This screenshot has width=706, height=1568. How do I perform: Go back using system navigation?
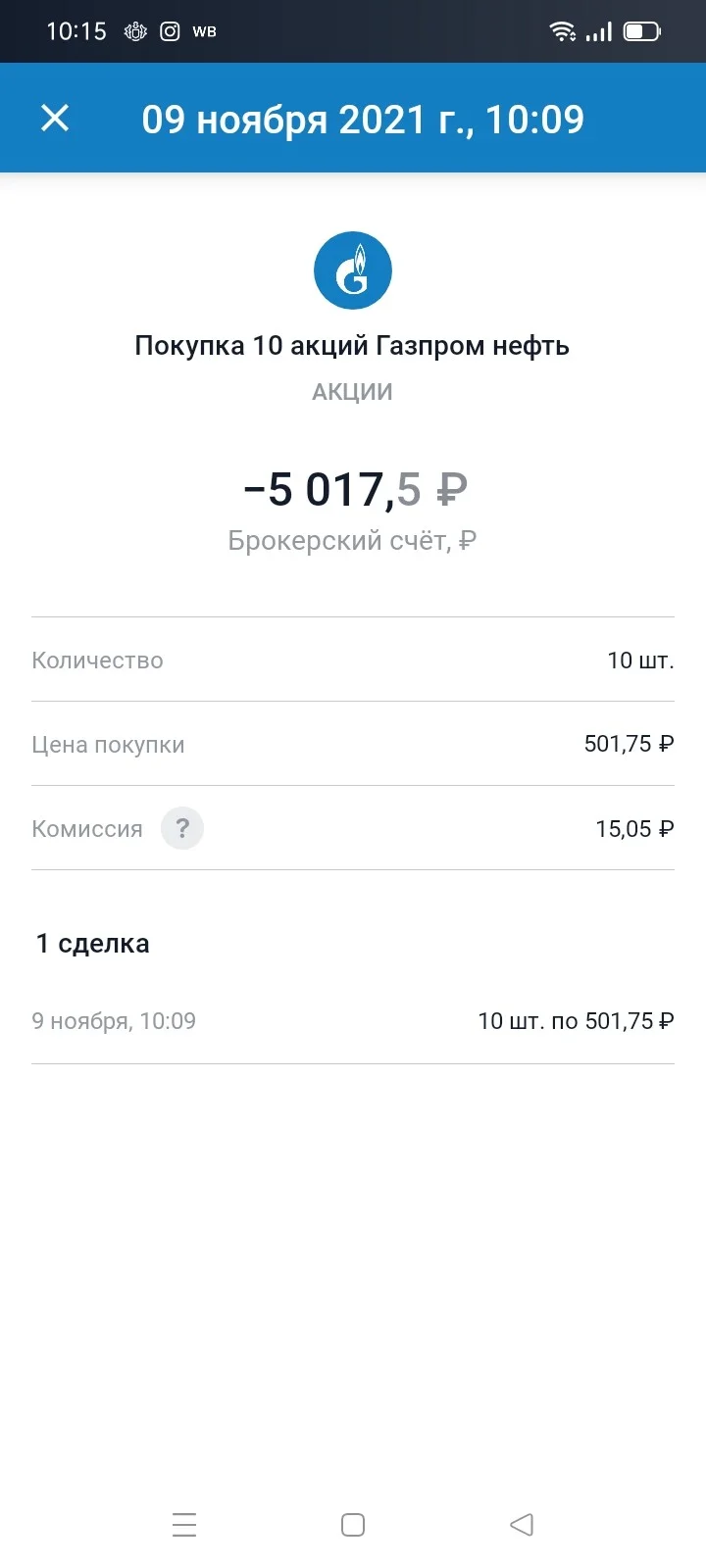(522, 1525)
